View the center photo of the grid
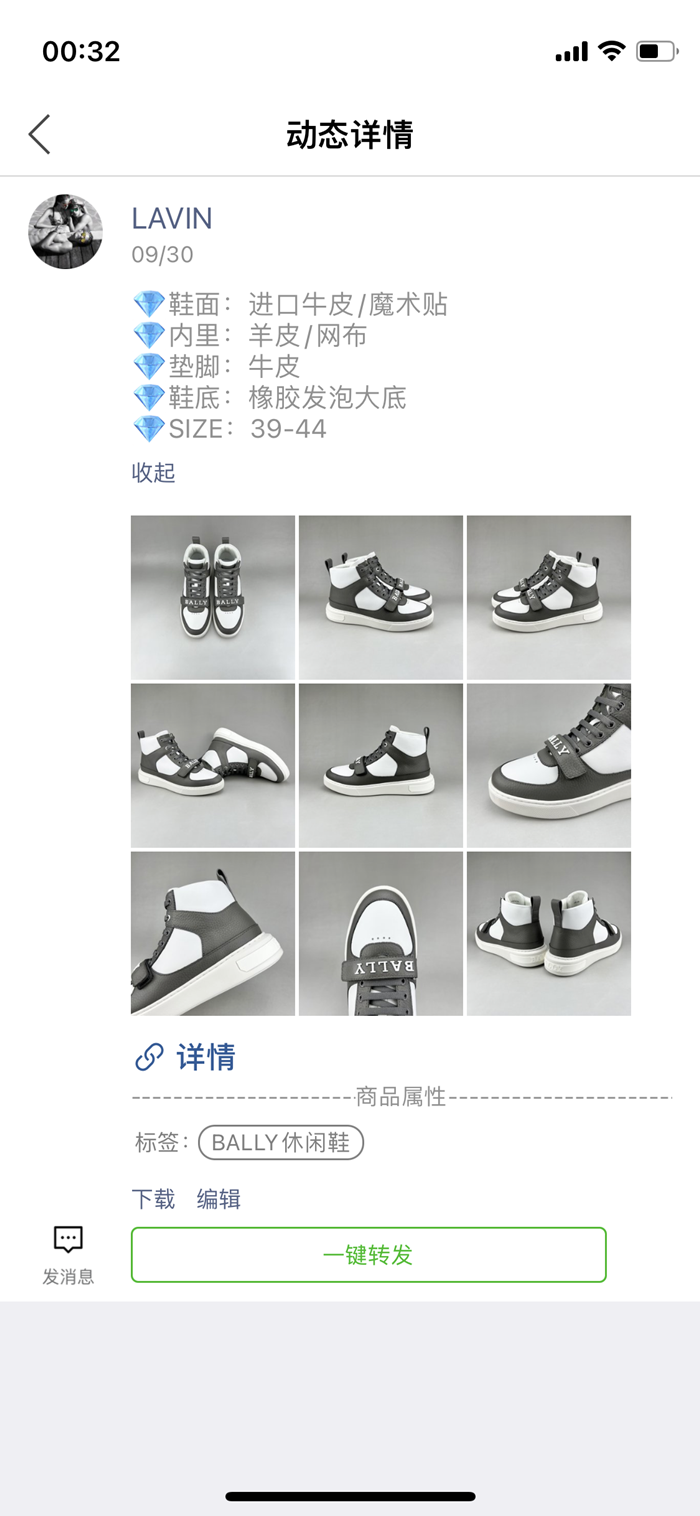The image size is (700, 1516). point(381,765)
